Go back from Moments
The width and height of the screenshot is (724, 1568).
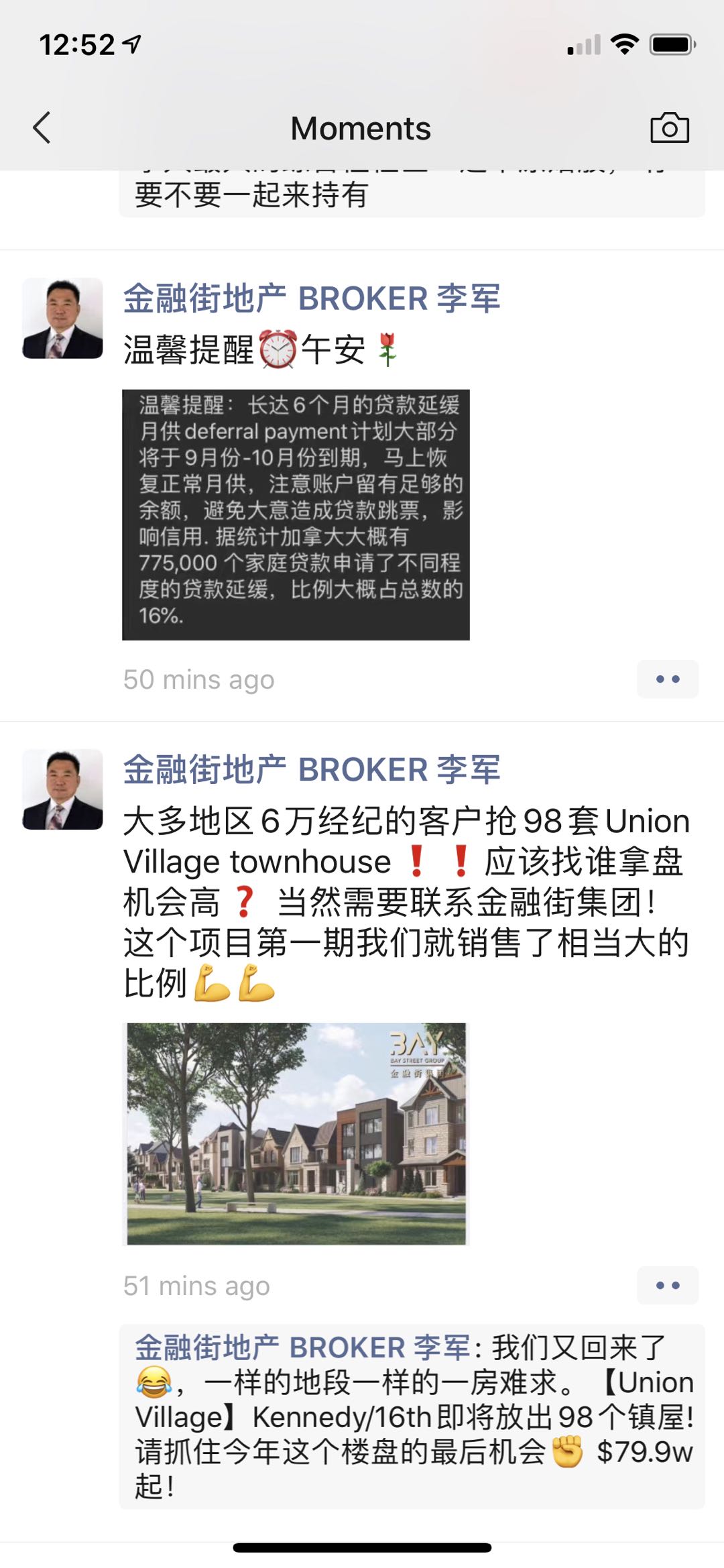(x=42, y=127)
